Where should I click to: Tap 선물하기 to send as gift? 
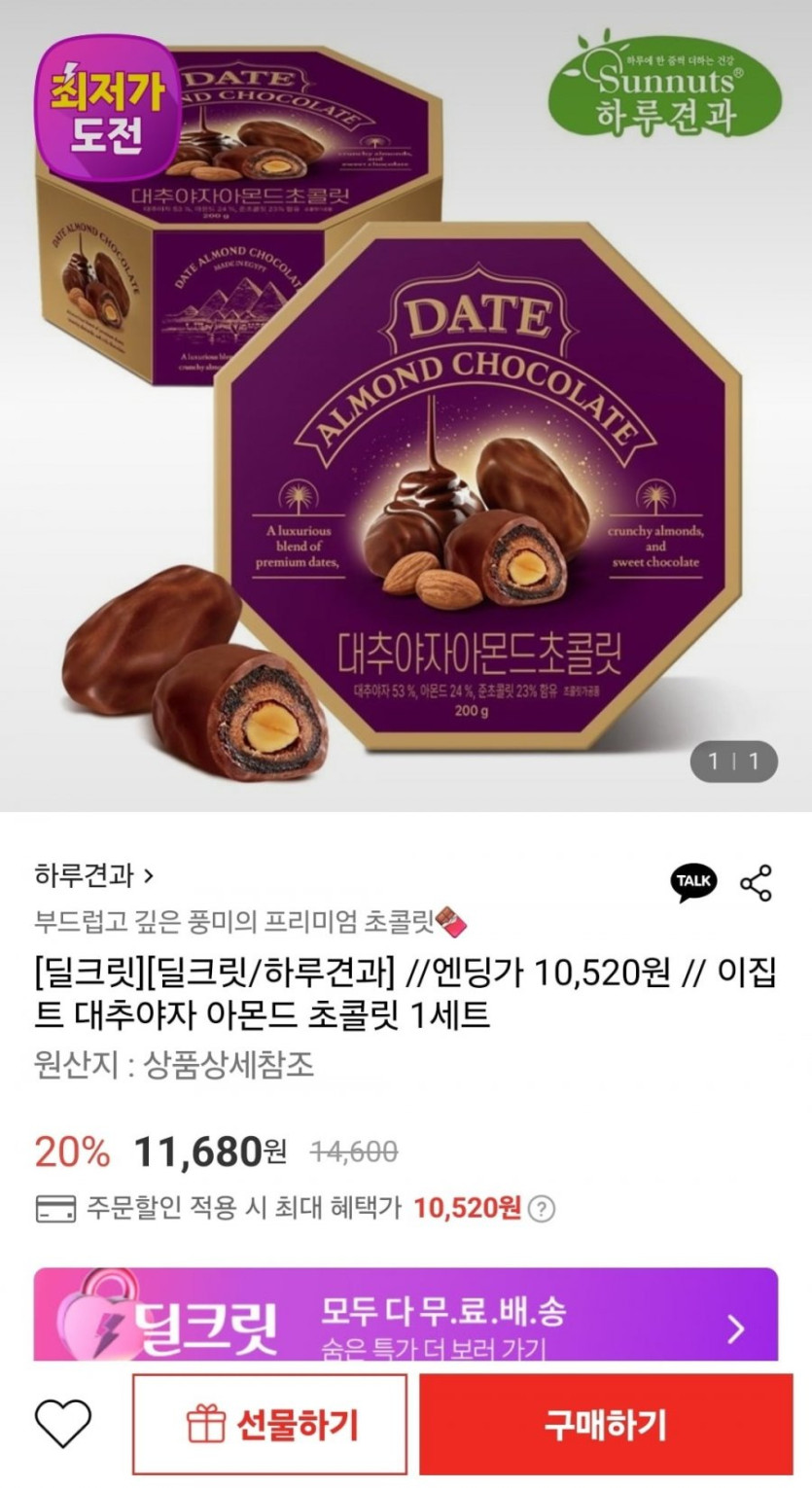[x=270, y=1425]
